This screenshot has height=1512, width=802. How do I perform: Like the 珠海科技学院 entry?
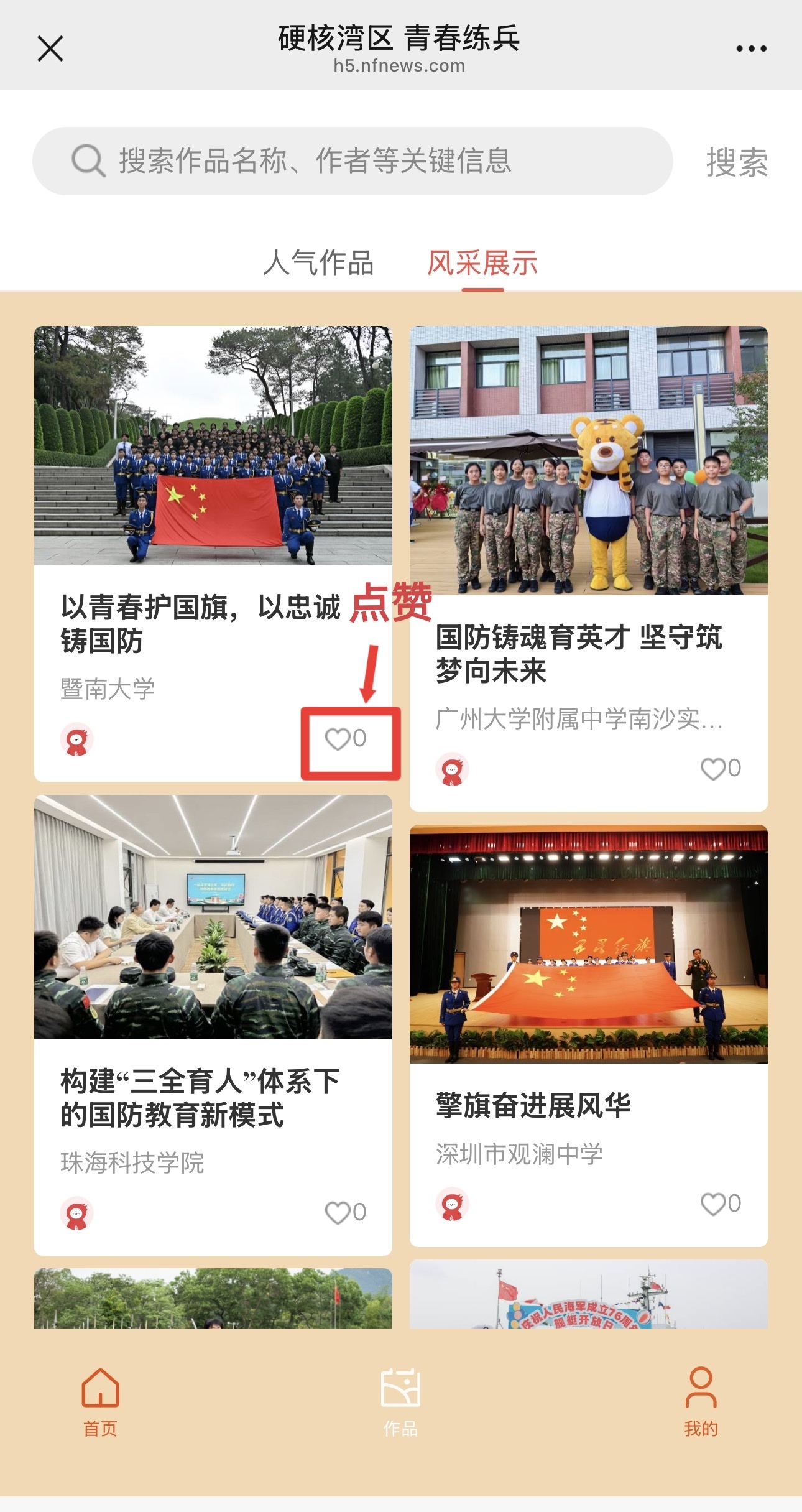(x=346, y=1213)
